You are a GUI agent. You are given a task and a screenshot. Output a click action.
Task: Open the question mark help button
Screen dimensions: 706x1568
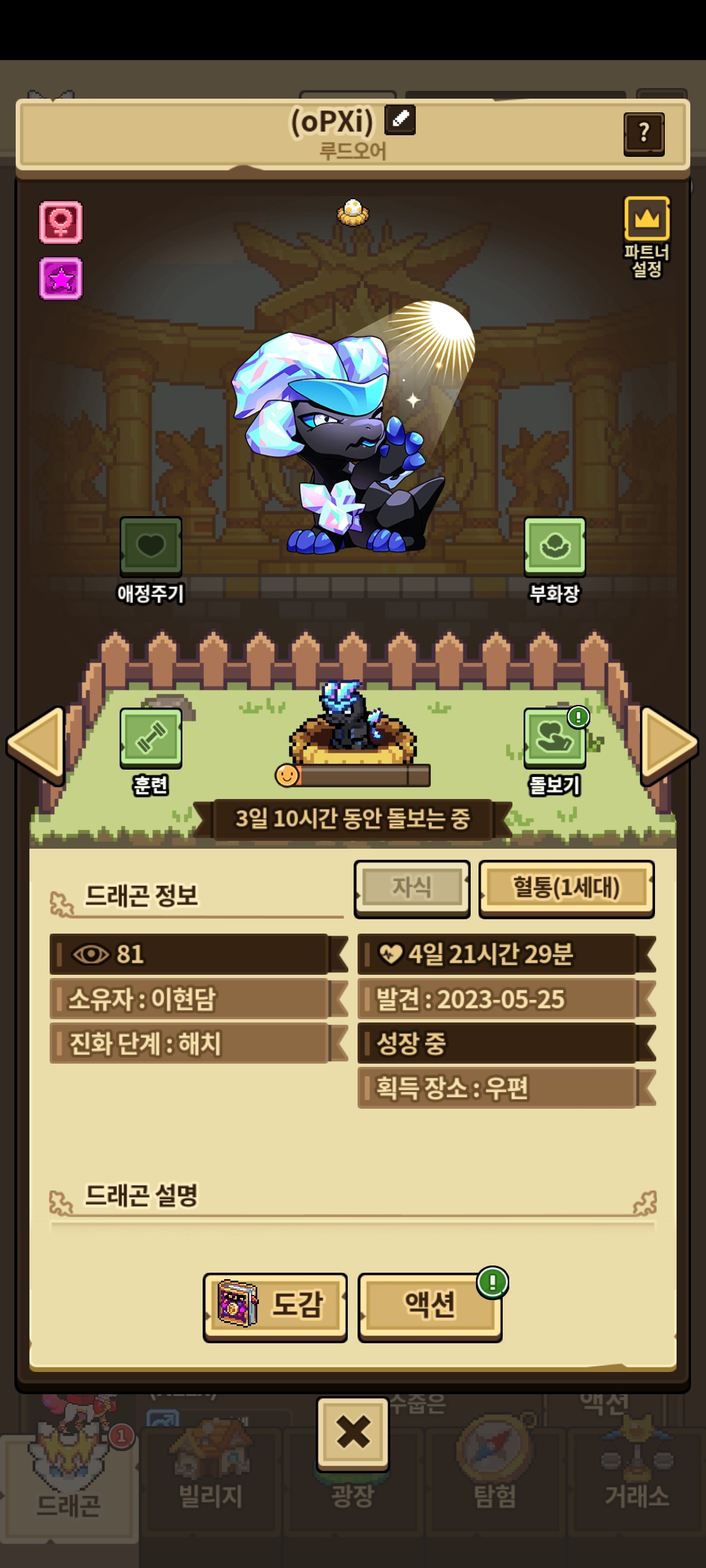[644, 134]
